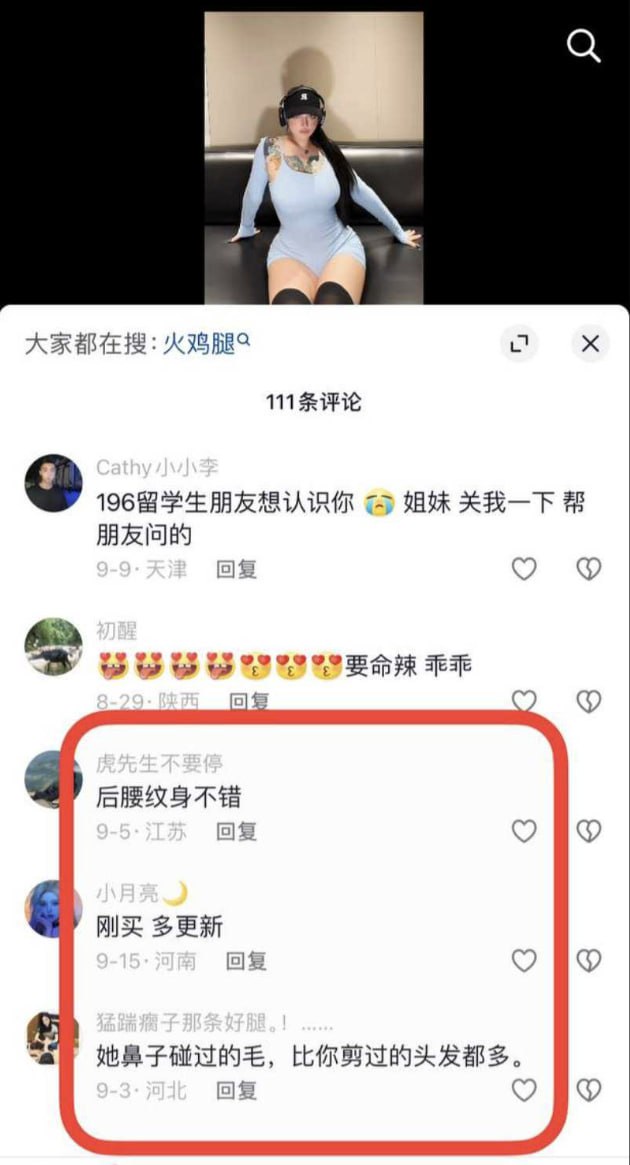
Task: Open Cathy小小李's profile avatar
Action: click(53, 482)
